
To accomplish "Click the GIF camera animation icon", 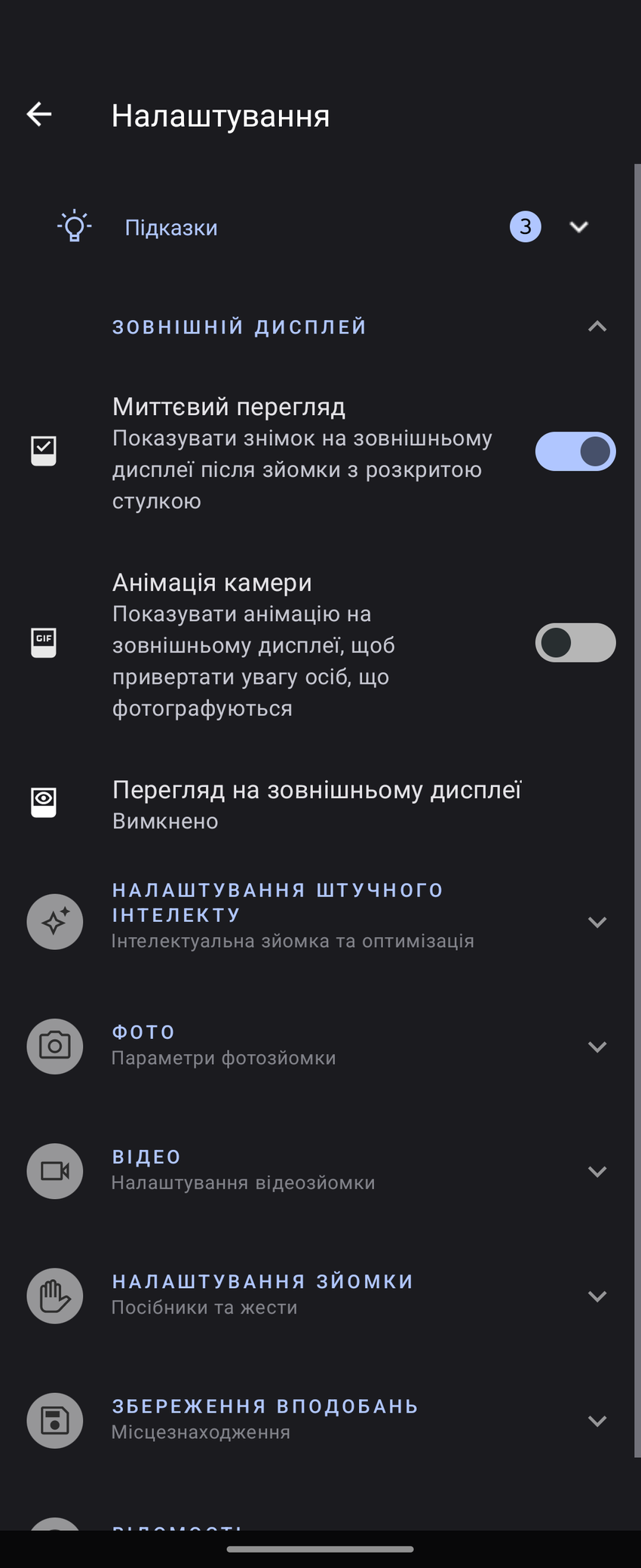I will coord(43,642).
